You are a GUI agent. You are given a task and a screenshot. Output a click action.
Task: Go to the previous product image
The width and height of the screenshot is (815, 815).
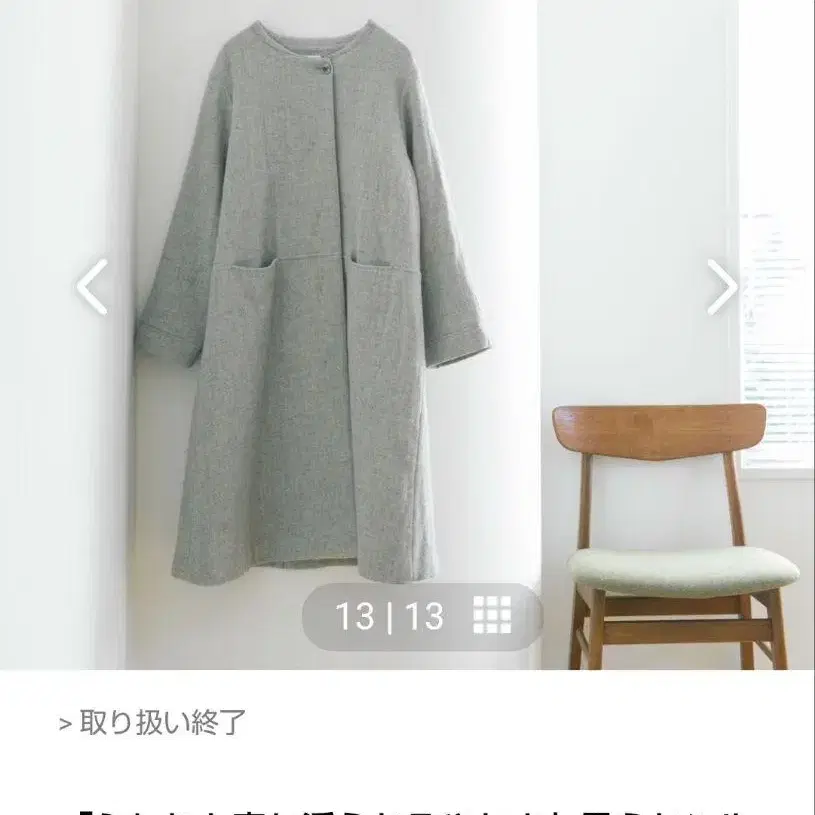(x=93, y=287)
